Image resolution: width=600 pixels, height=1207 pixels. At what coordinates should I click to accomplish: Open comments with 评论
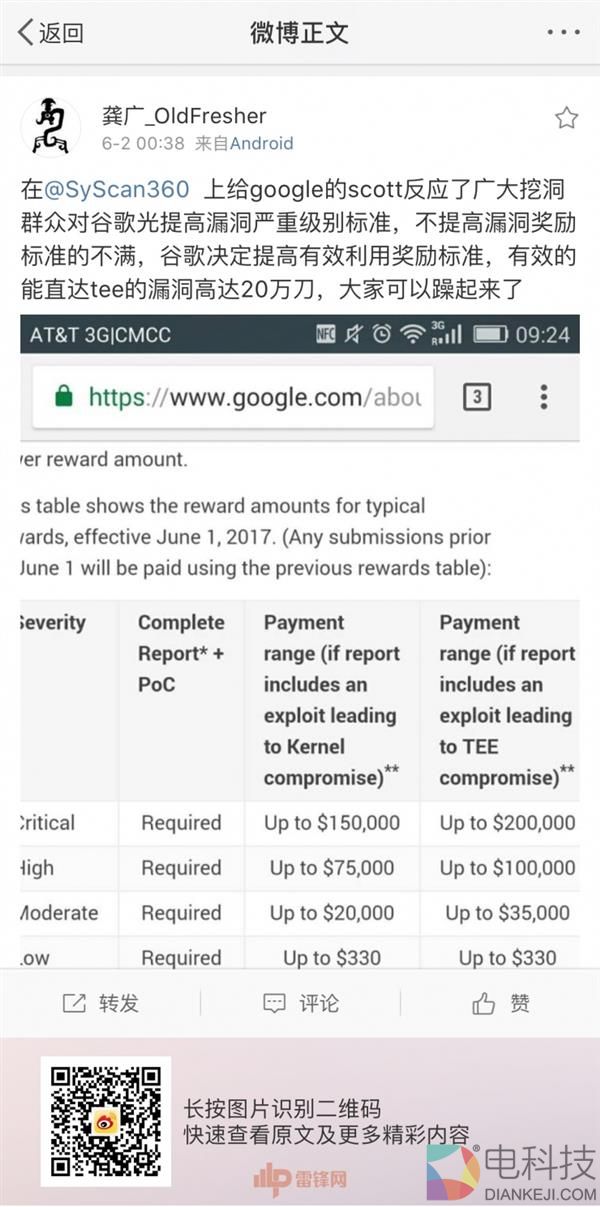coord(301,1003)
